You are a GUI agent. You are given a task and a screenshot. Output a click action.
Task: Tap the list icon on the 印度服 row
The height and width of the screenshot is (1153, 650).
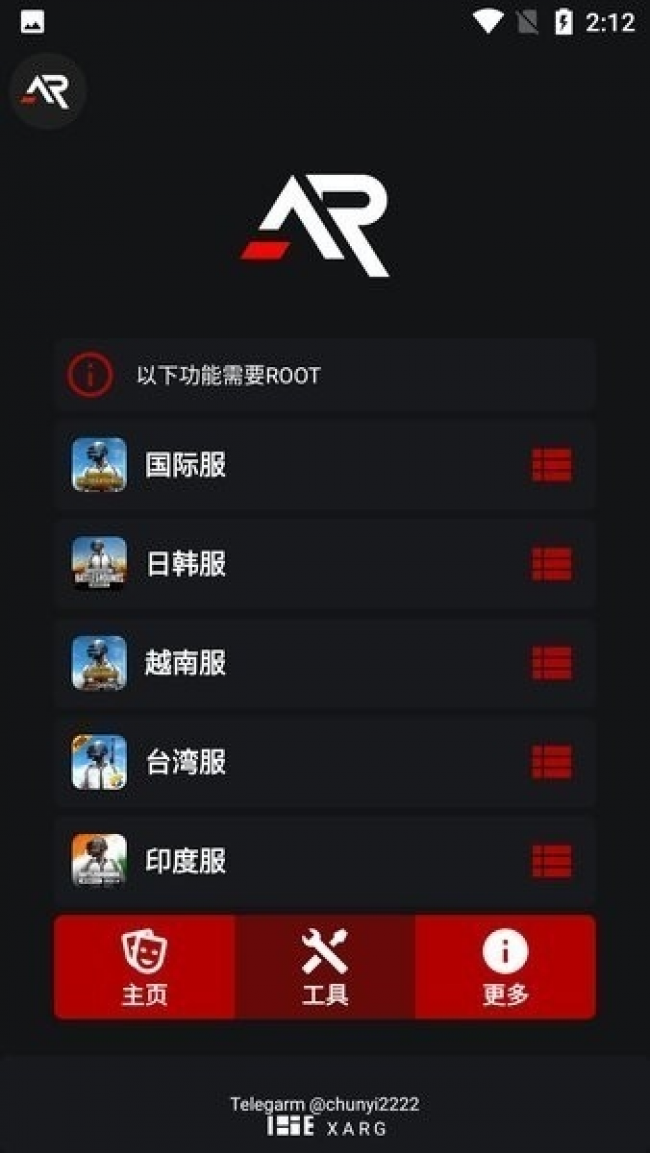[x=552, y=861]
